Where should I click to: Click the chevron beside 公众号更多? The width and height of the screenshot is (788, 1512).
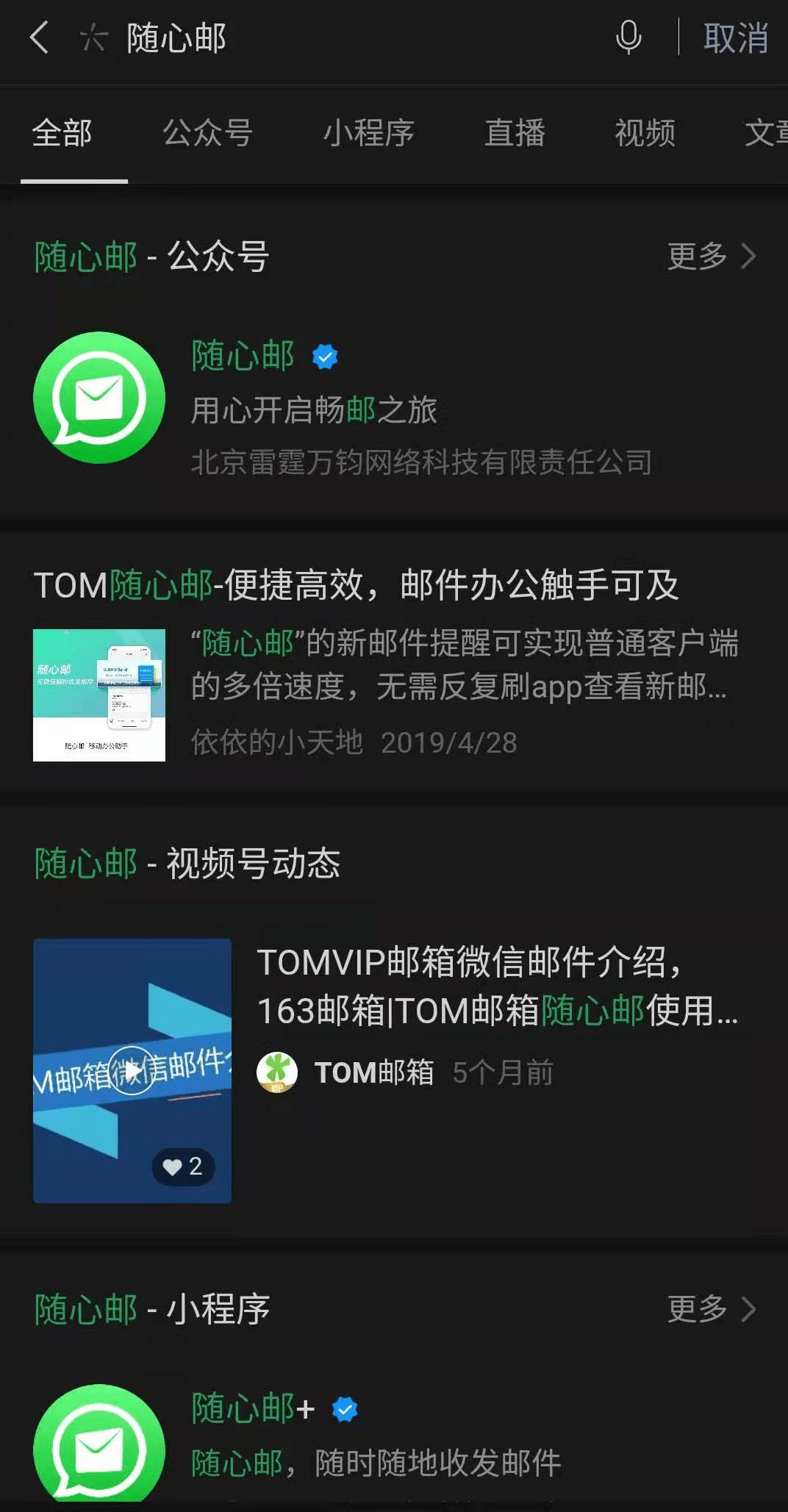point(749,257)
